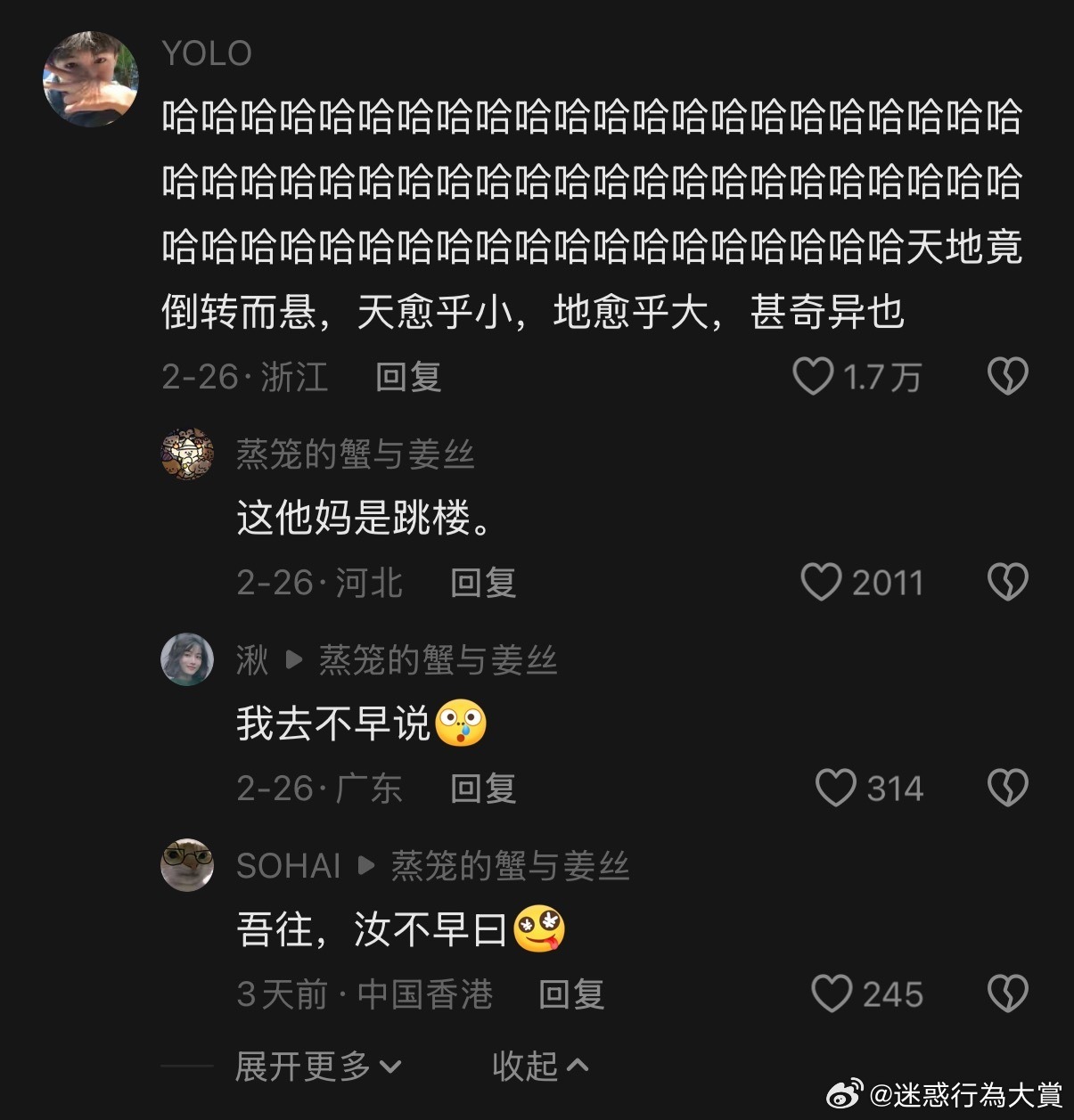Dislike the 这他妈是跳楼 comment
Screen dimensions: 1074x1120
pyautogui.click(x=1008, y=583)
